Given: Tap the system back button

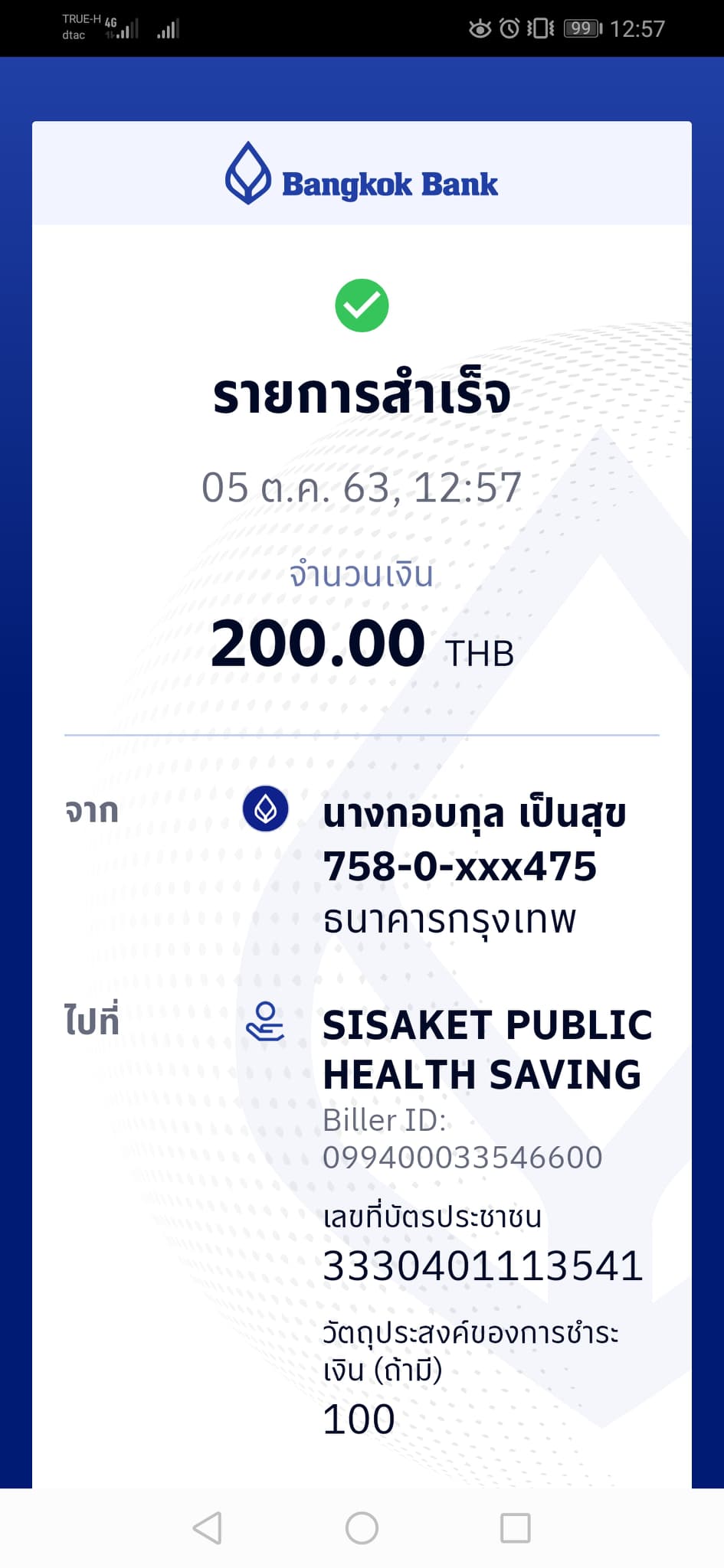Looking at the screenshot, I should tap(208, 1528).
